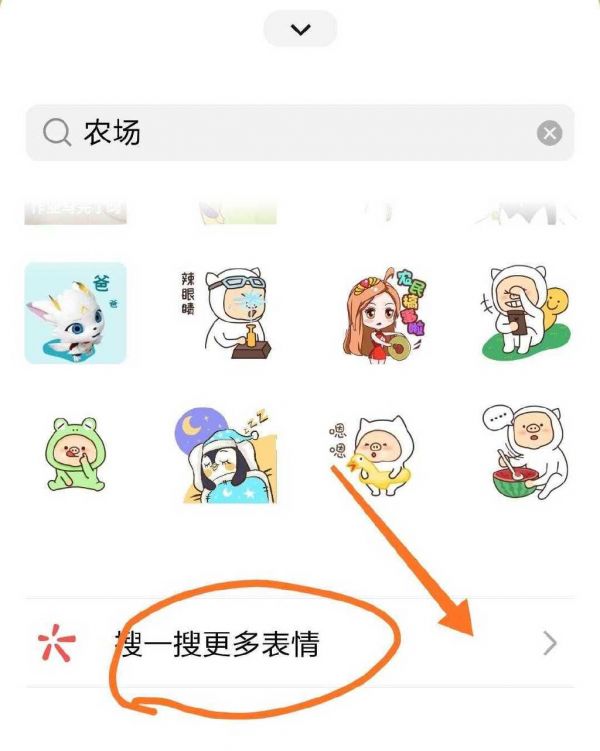Clear the search text with the X button

tap(549, 133)
